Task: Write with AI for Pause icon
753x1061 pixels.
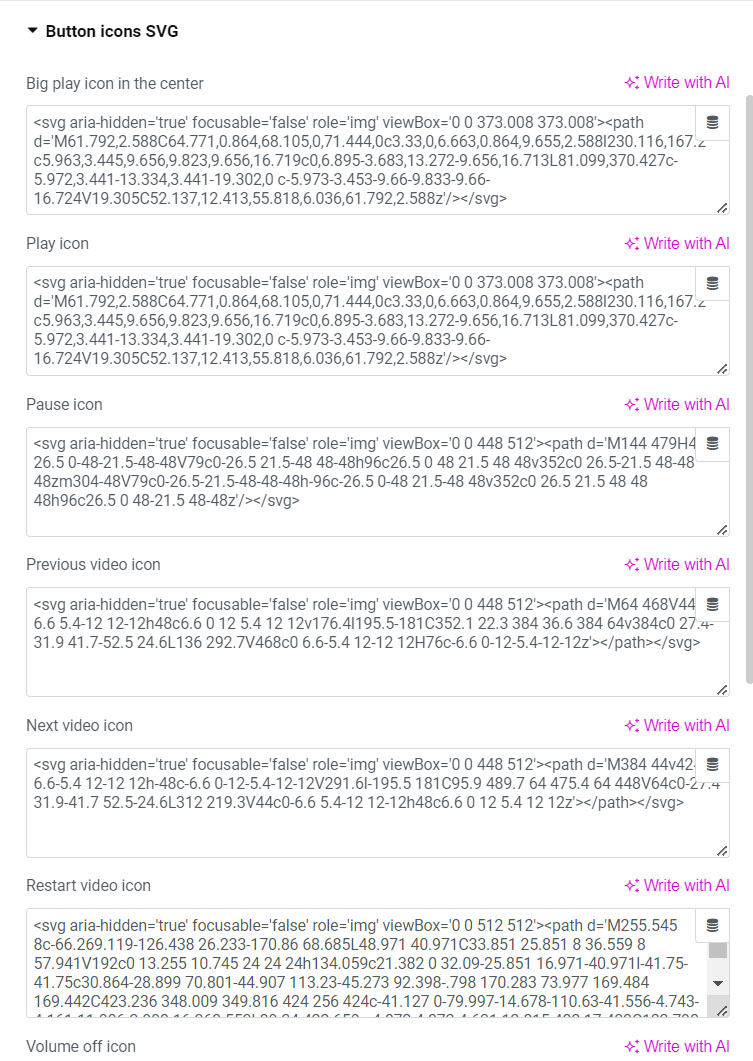Action: coord(677,404)
